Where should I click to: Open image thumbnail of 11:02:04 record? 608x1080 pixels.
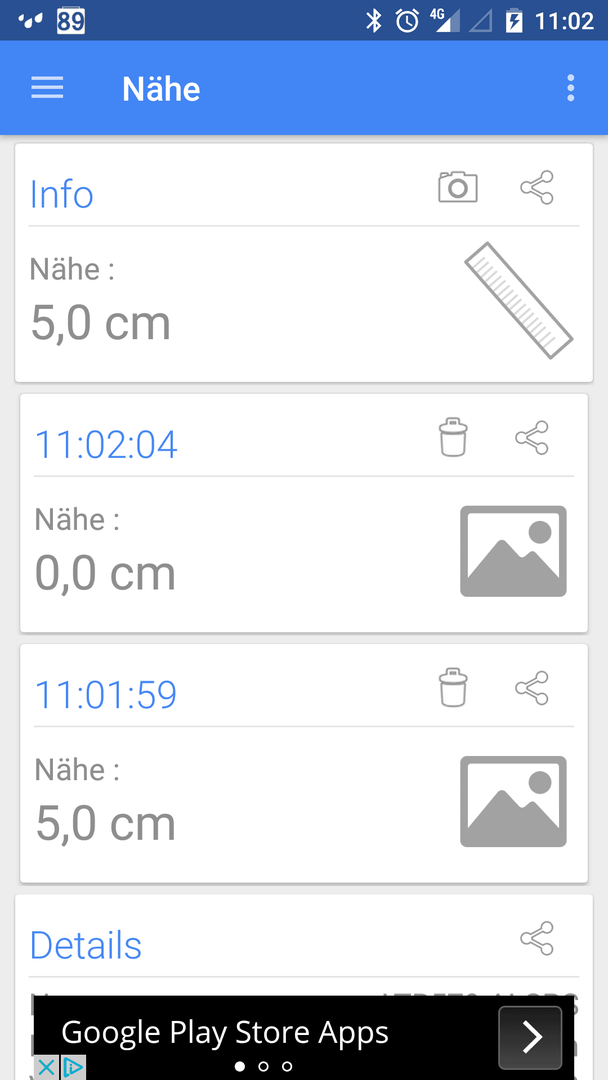coord(513,551)
